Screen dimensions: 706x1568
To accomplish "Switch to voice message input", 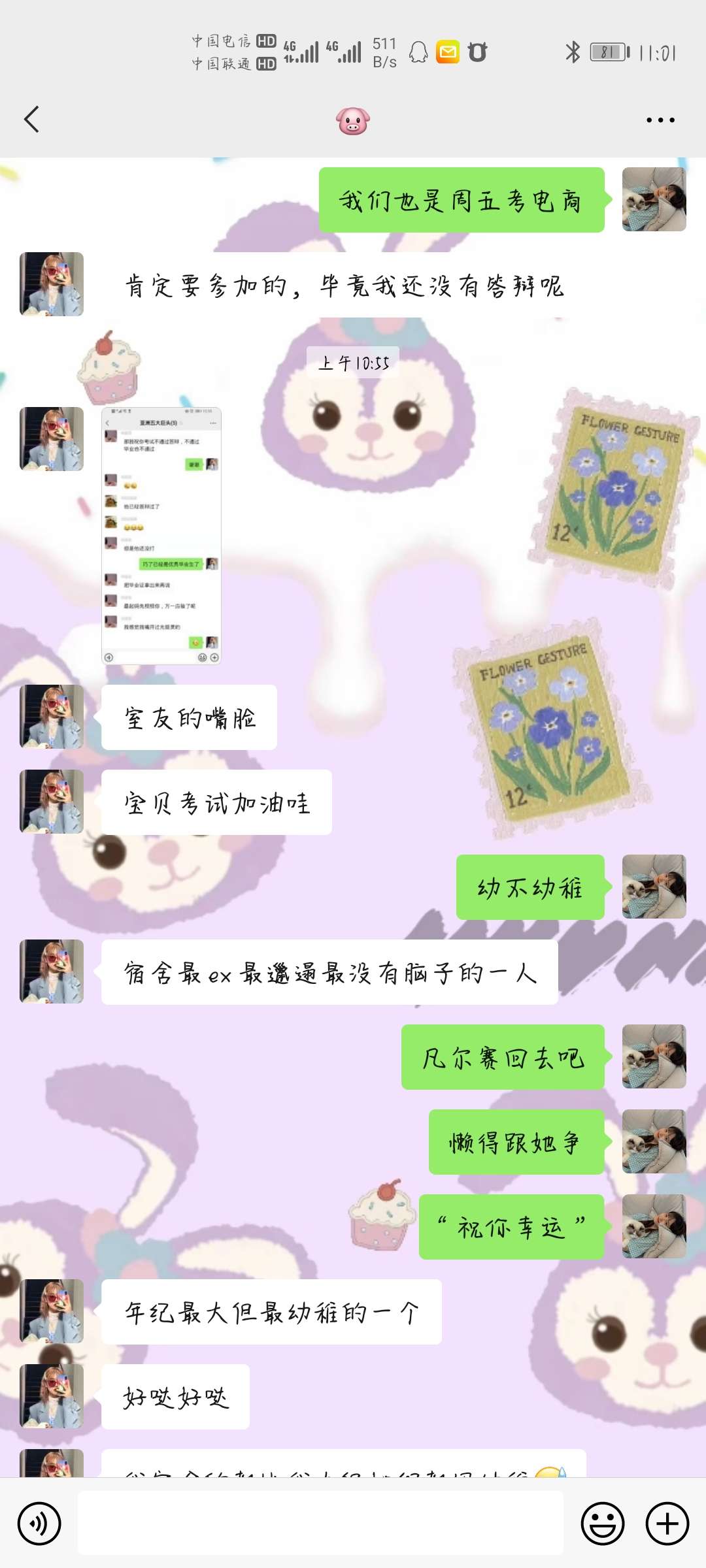I will [x=39, y=1524].
